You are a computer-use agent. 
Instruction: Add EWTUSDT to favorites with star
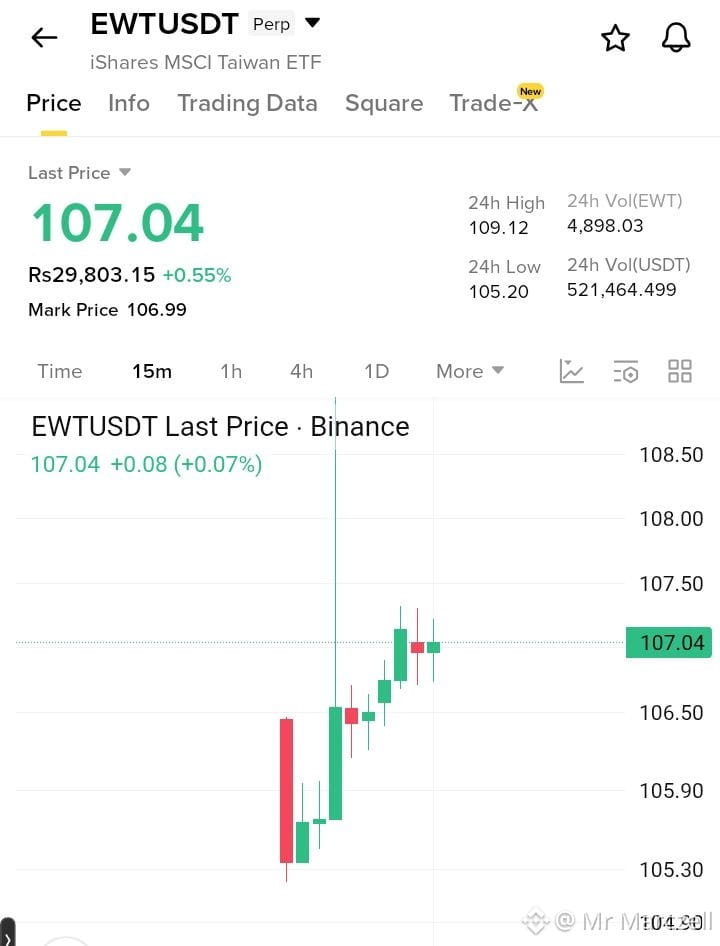(x=615, y=38)
